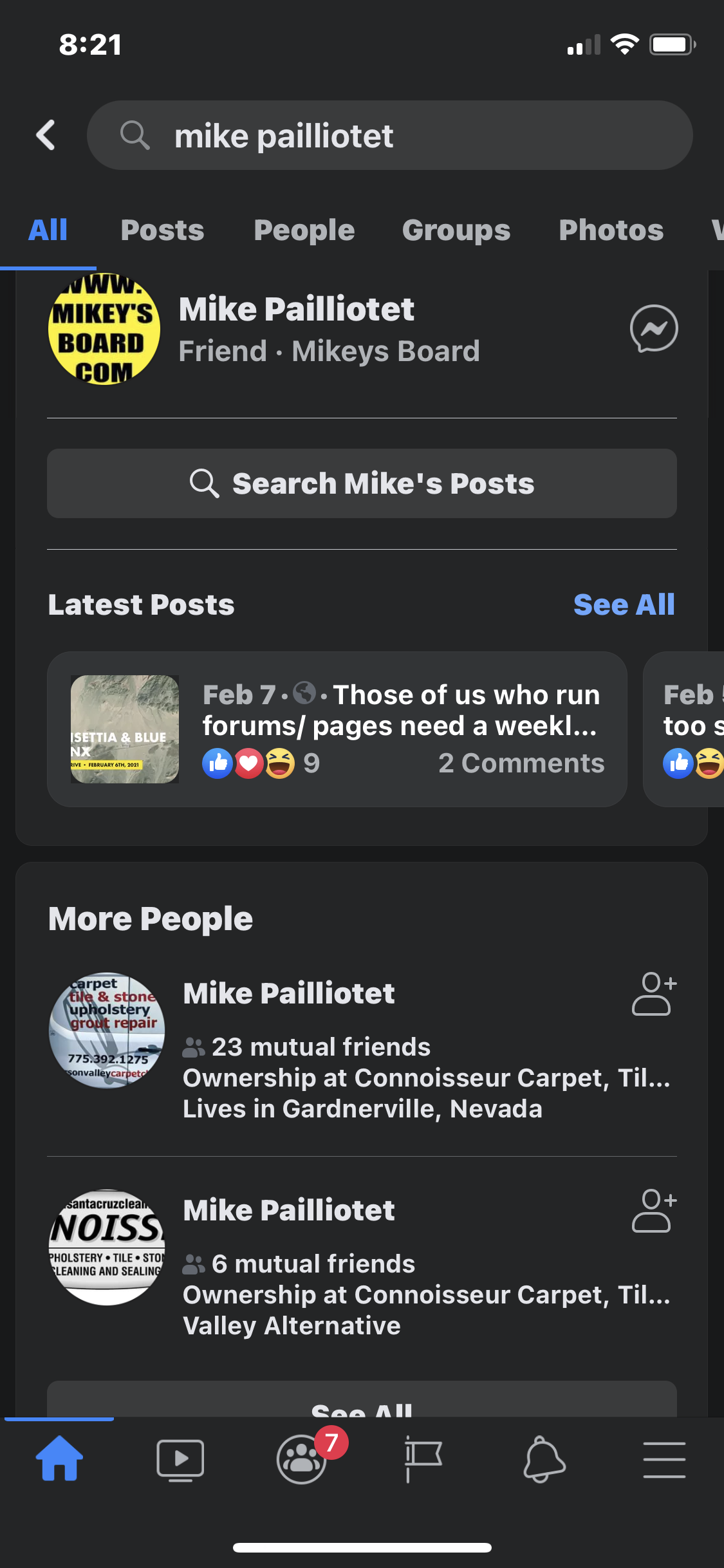
Task: Search Mike's Posts
Action: click(362, 483)
